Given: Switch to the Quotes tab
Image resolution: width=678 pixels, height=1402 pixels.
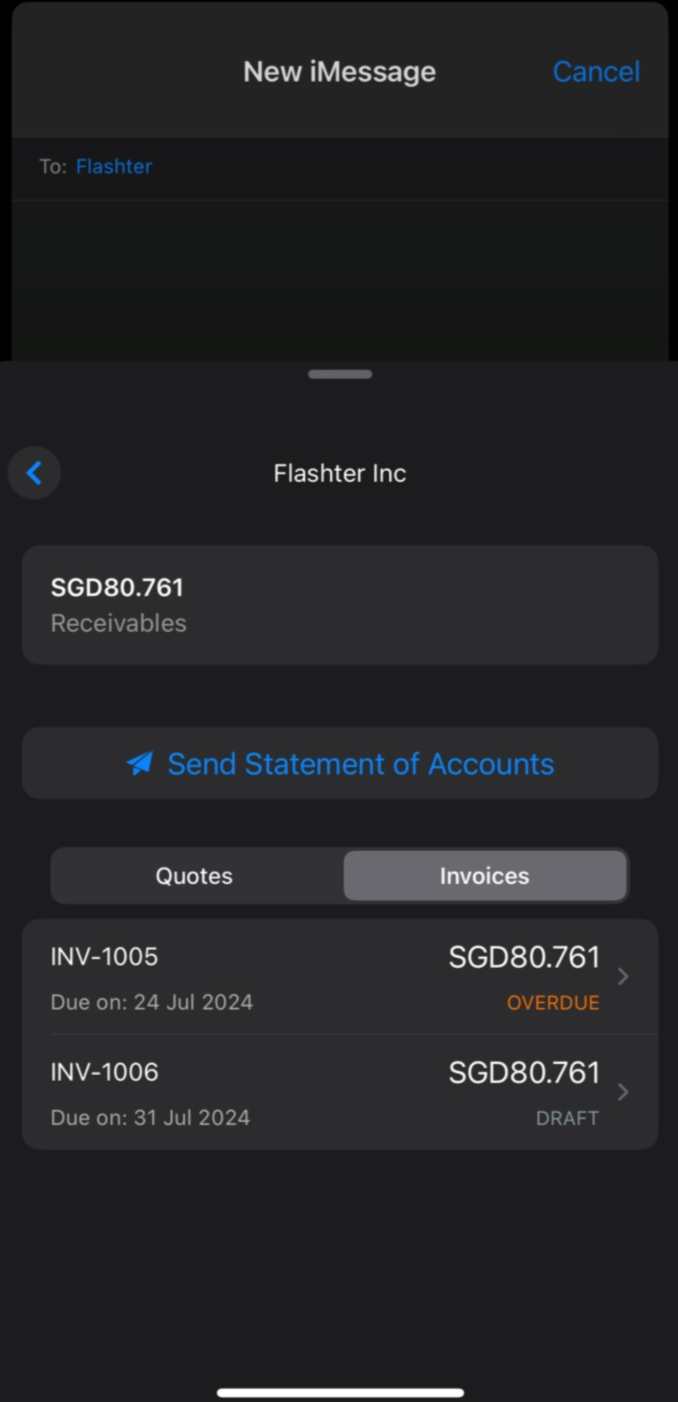Looking at the screenshot, I should (195, 876).
